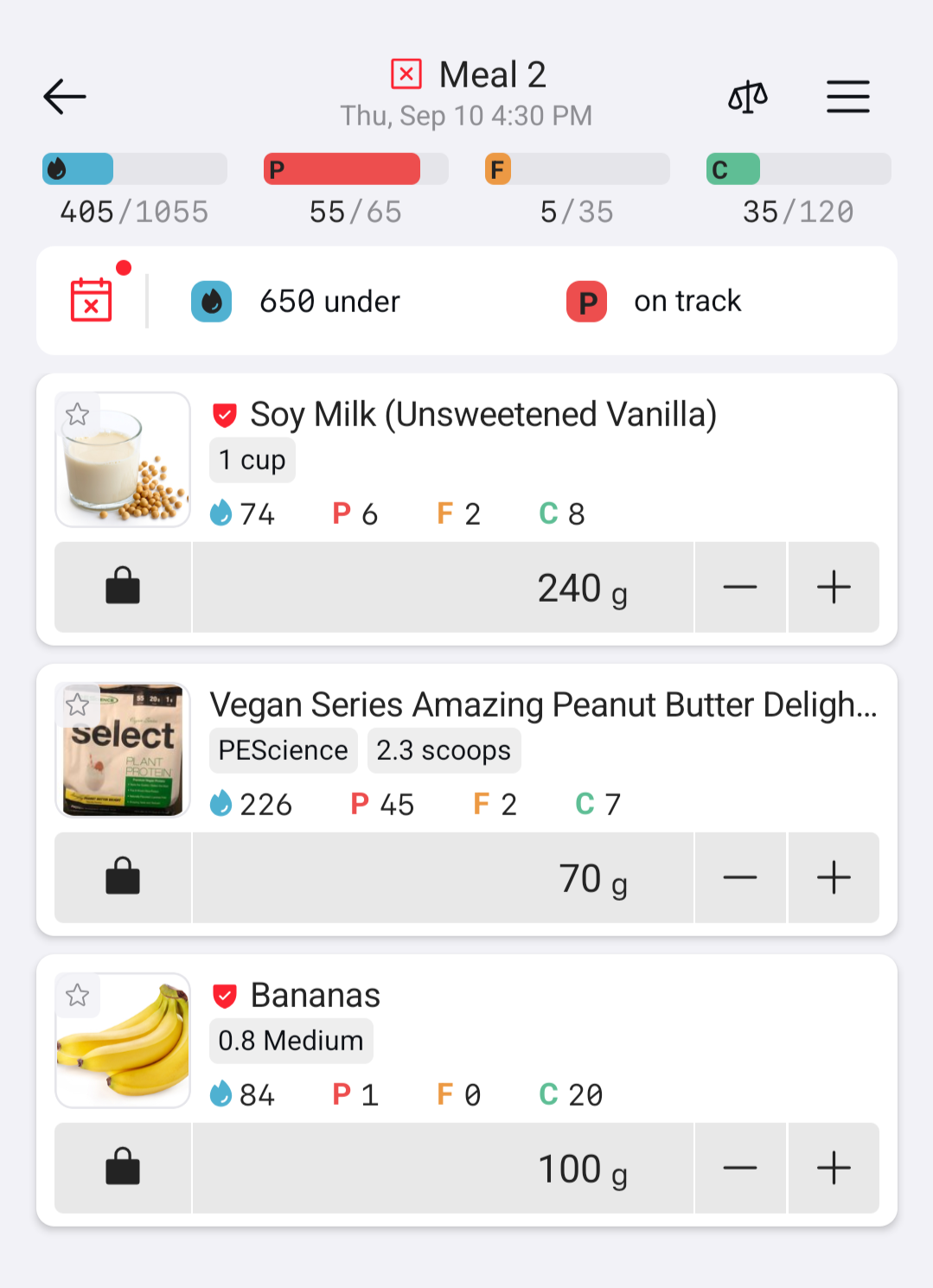The image size is (933, 1288).
Task: Increase Bananas quantity with plus
Action: 834,1168
